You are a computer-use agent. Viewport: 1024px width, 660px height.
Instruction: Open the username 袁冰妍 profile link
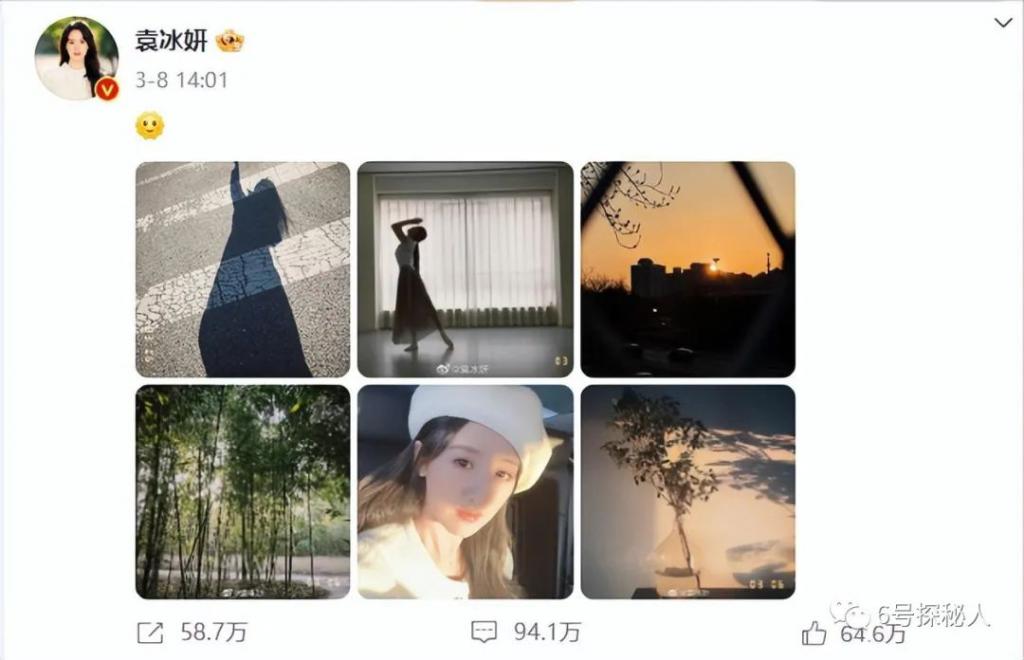click(x=171, y=41)
